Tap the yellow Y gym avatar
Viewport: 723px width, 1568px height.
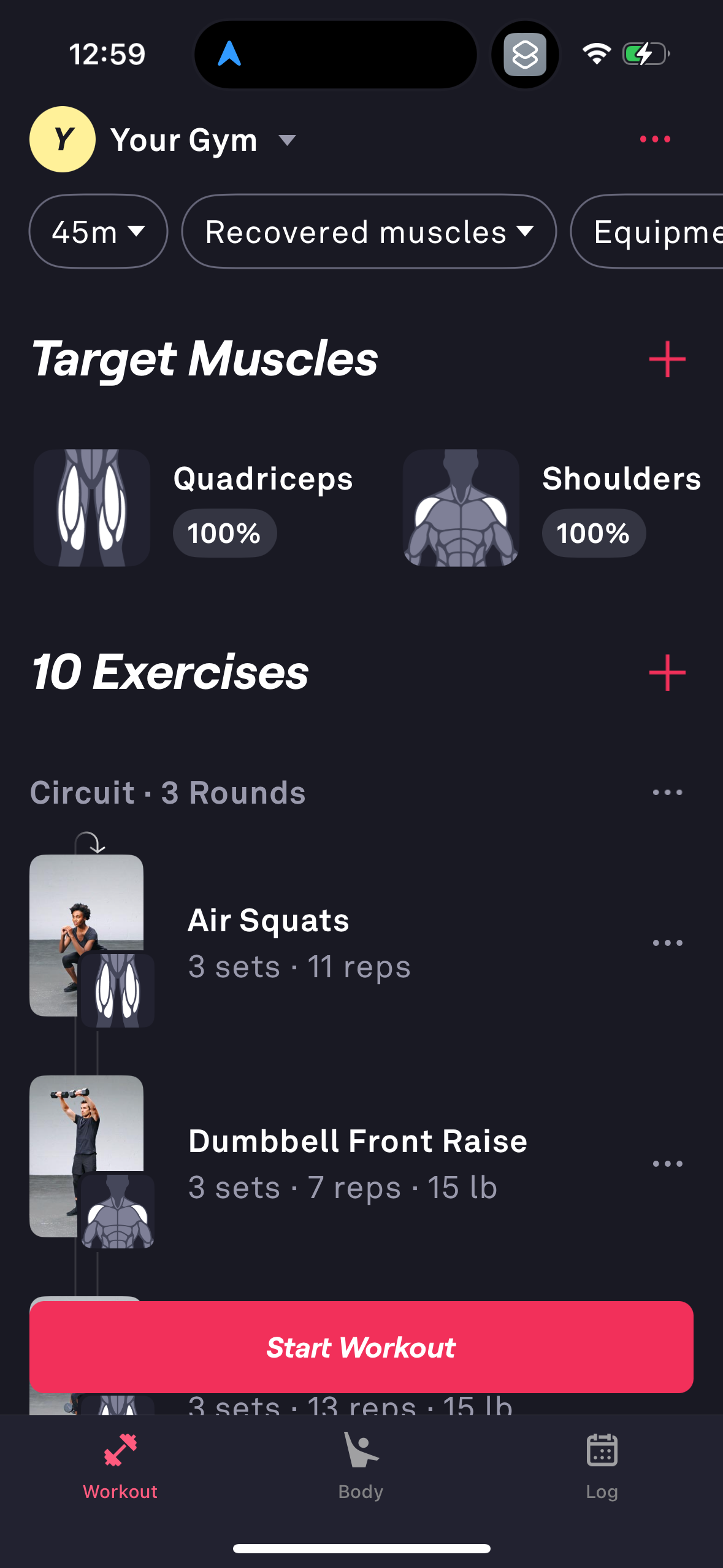click(x=61, y=139)
